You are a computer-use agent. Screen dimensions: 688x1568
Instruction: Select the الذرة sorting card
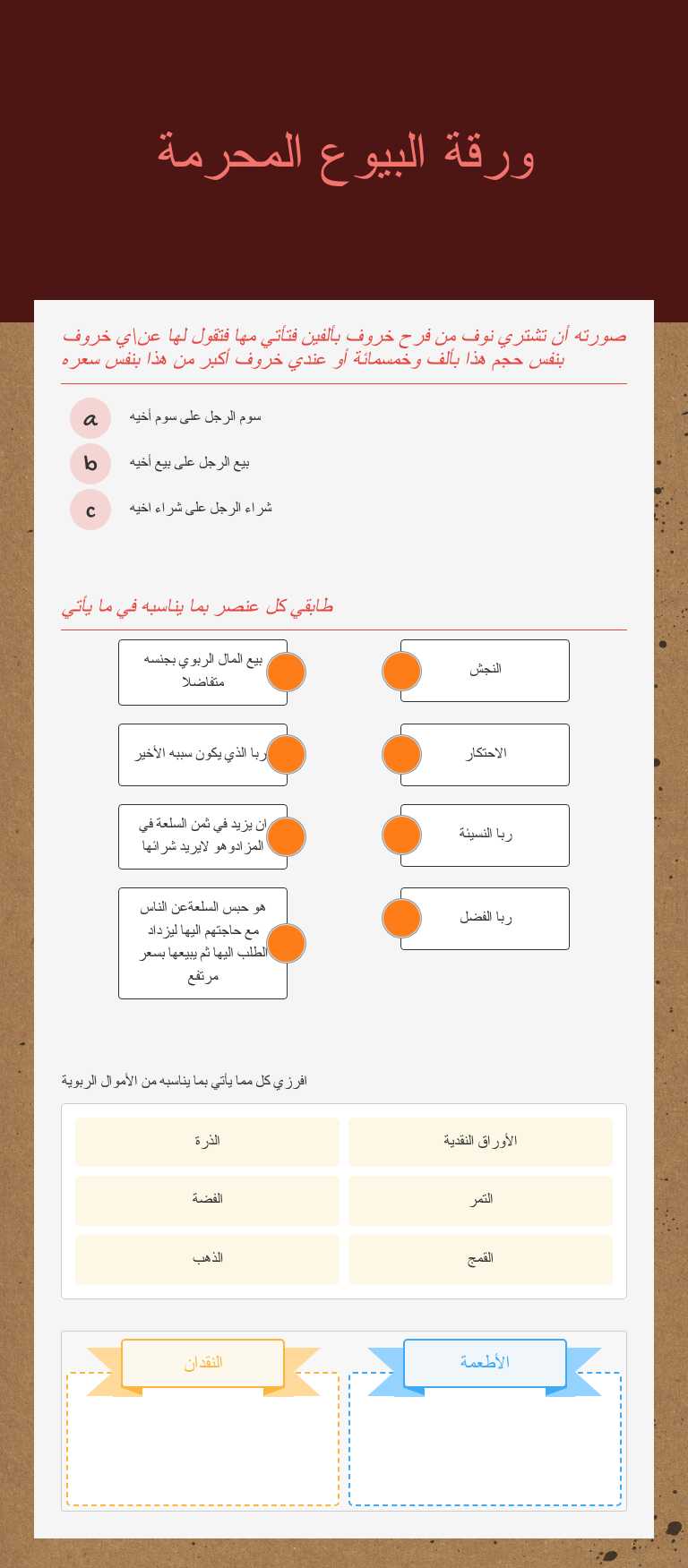point(207,1141)
